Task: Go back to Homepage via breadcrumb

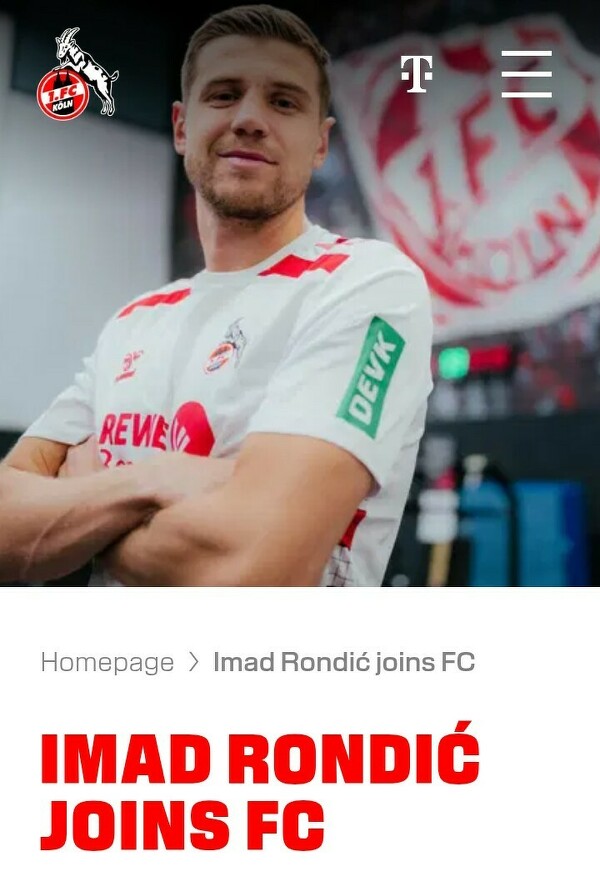Action: [x=107, y=662]
